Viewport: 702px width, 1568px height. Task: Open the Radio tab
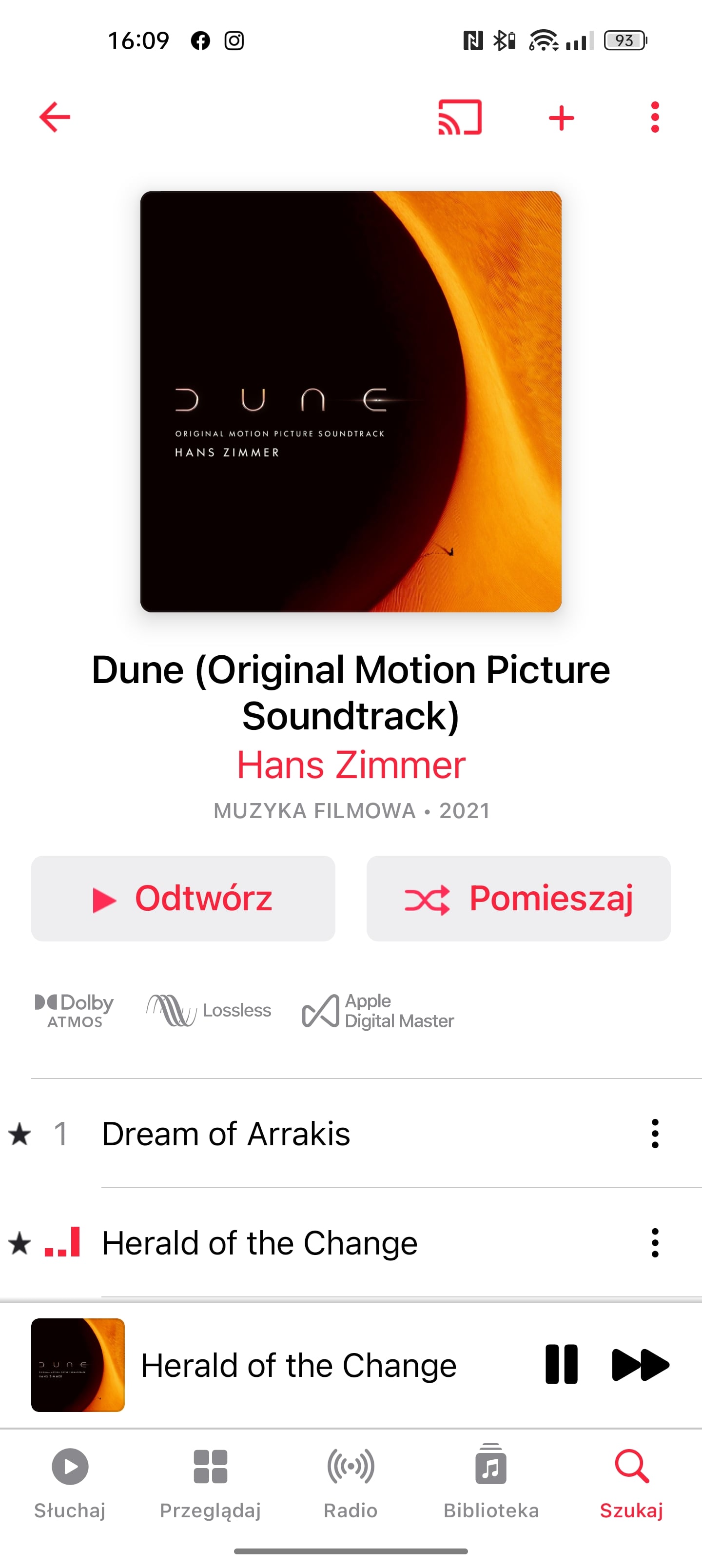pyautogui.click(x=351, y=1483)
